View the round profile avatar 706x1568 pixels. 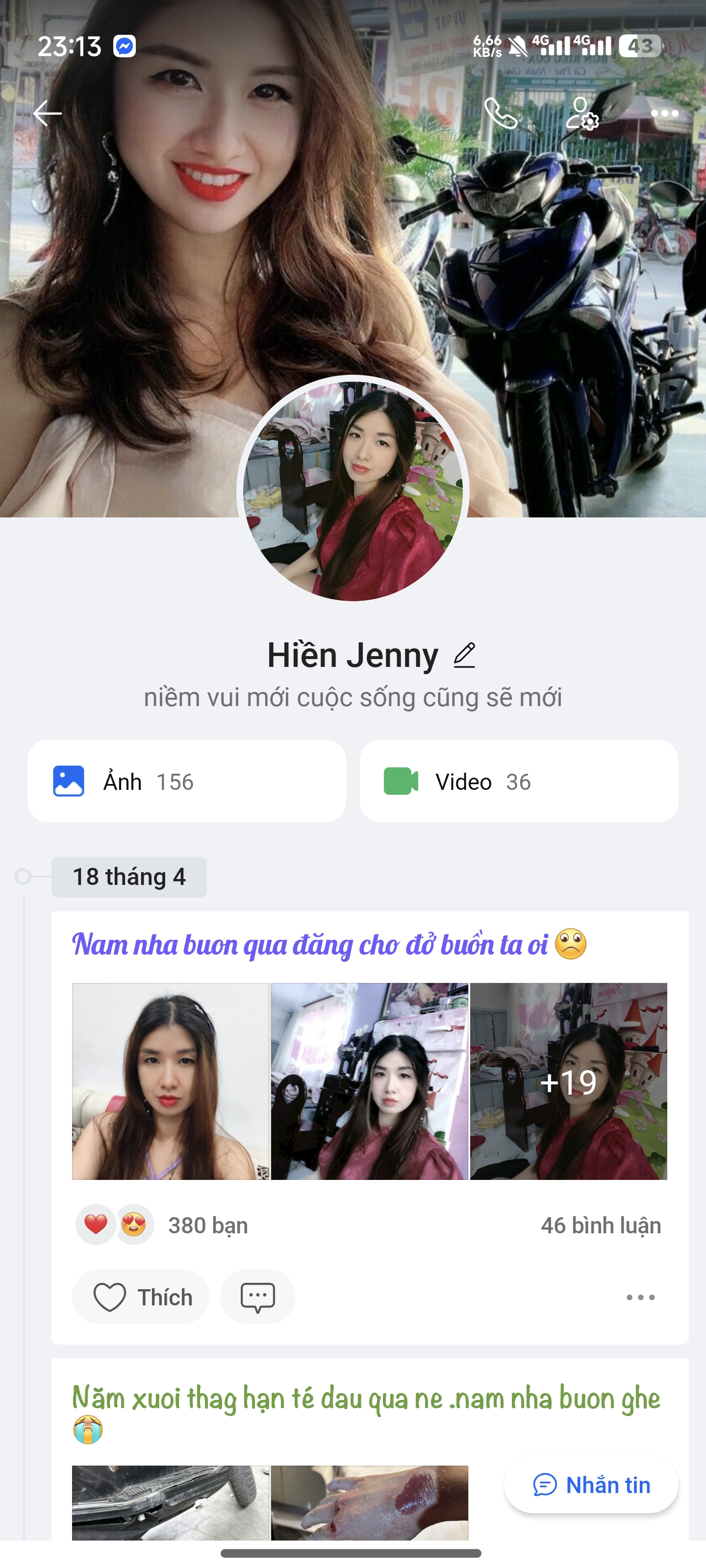[353, 490]
